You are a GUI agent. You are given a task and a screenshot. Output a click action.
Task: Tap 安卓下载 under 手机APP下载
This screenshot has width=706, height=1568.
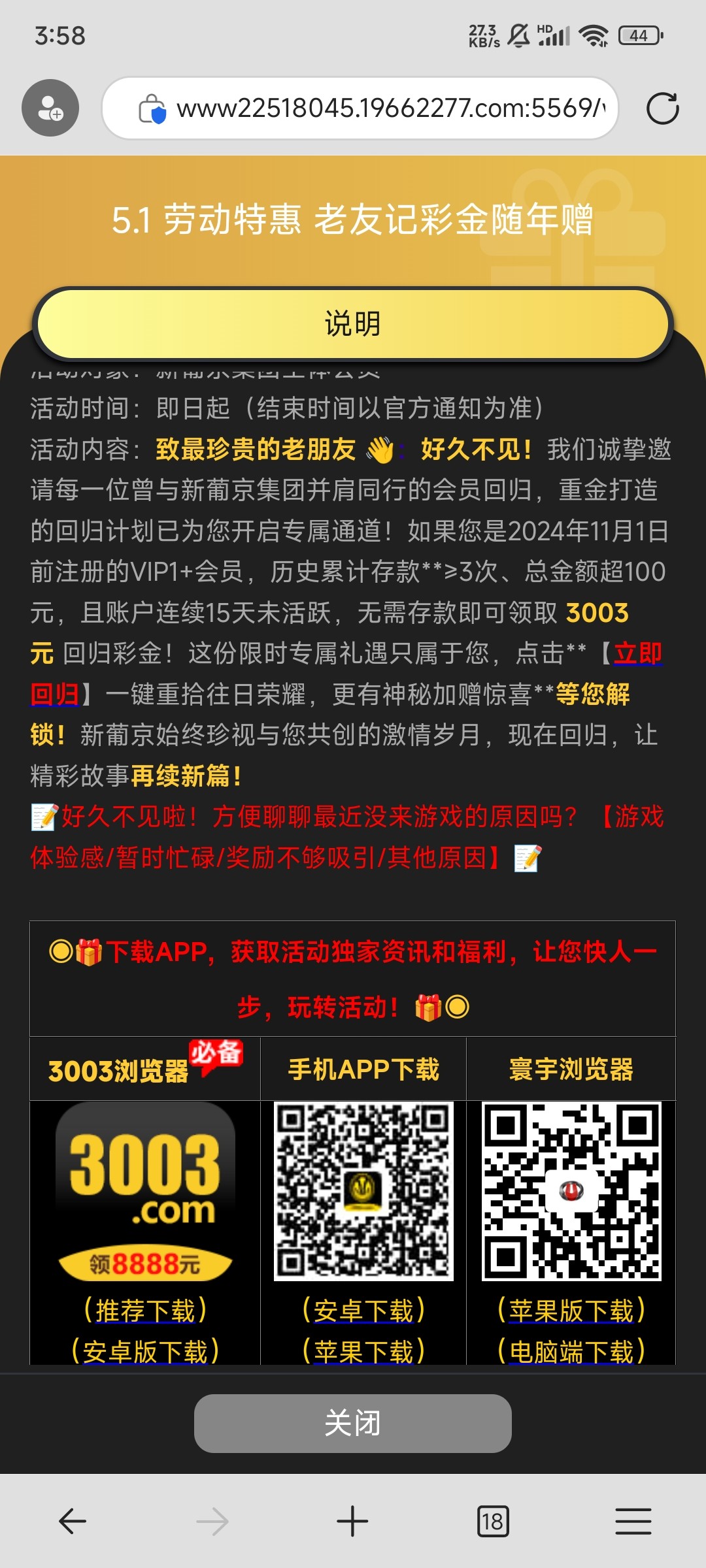[x=363, y=1311]
